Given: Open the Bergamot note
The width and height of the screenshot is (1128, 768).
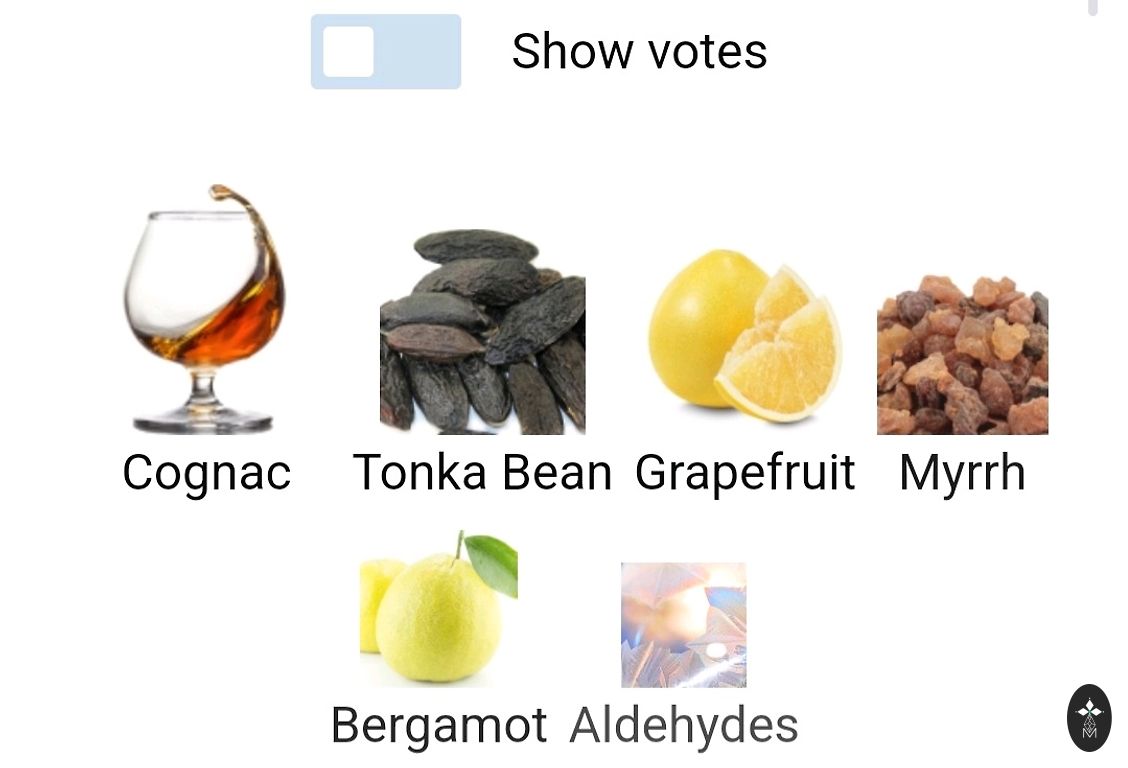Looking at the screenshot, I should (438, 610).
